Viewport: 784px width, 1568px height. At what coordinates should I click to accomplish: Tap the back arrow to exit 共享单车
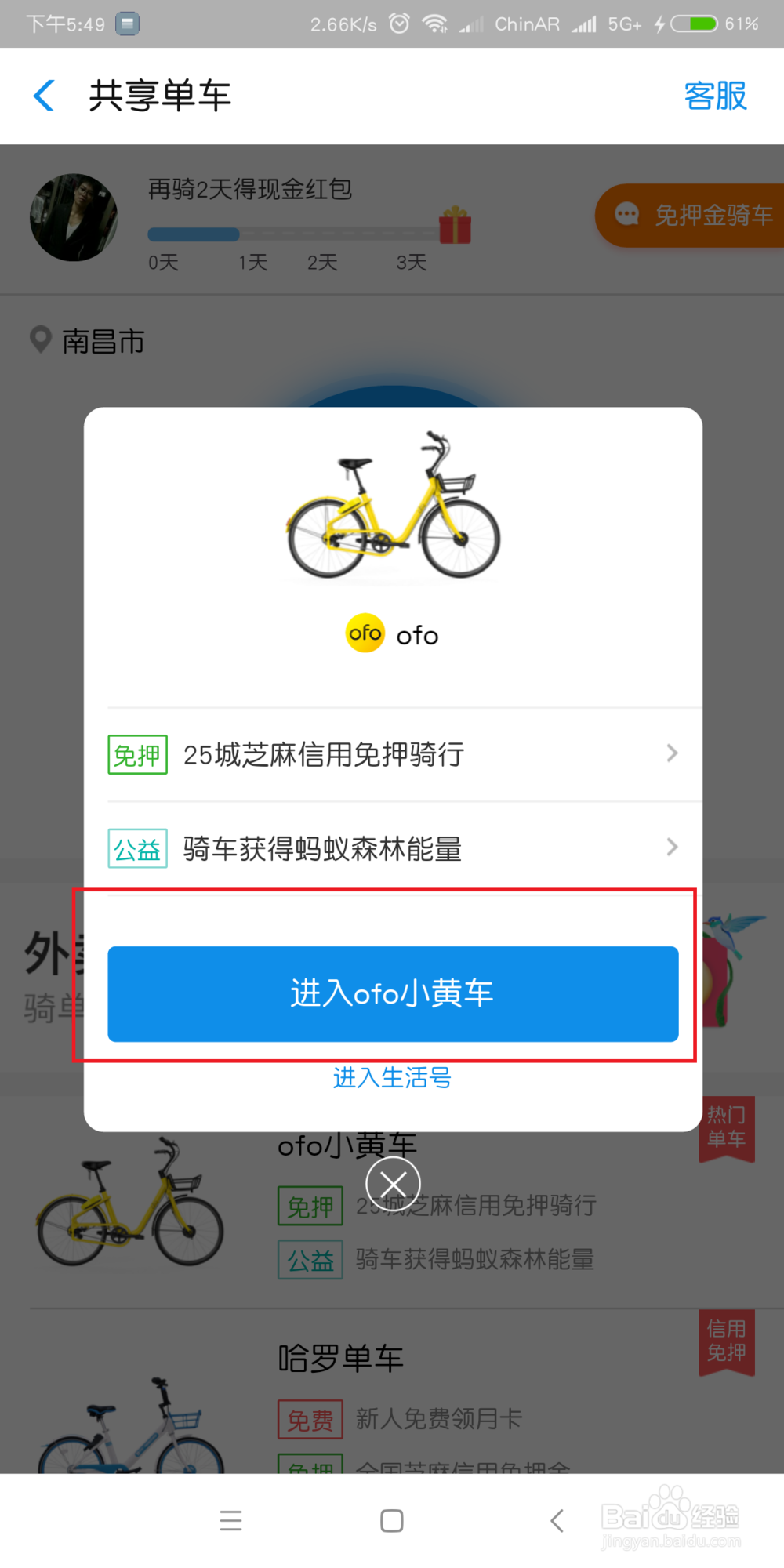pos(43,95)
